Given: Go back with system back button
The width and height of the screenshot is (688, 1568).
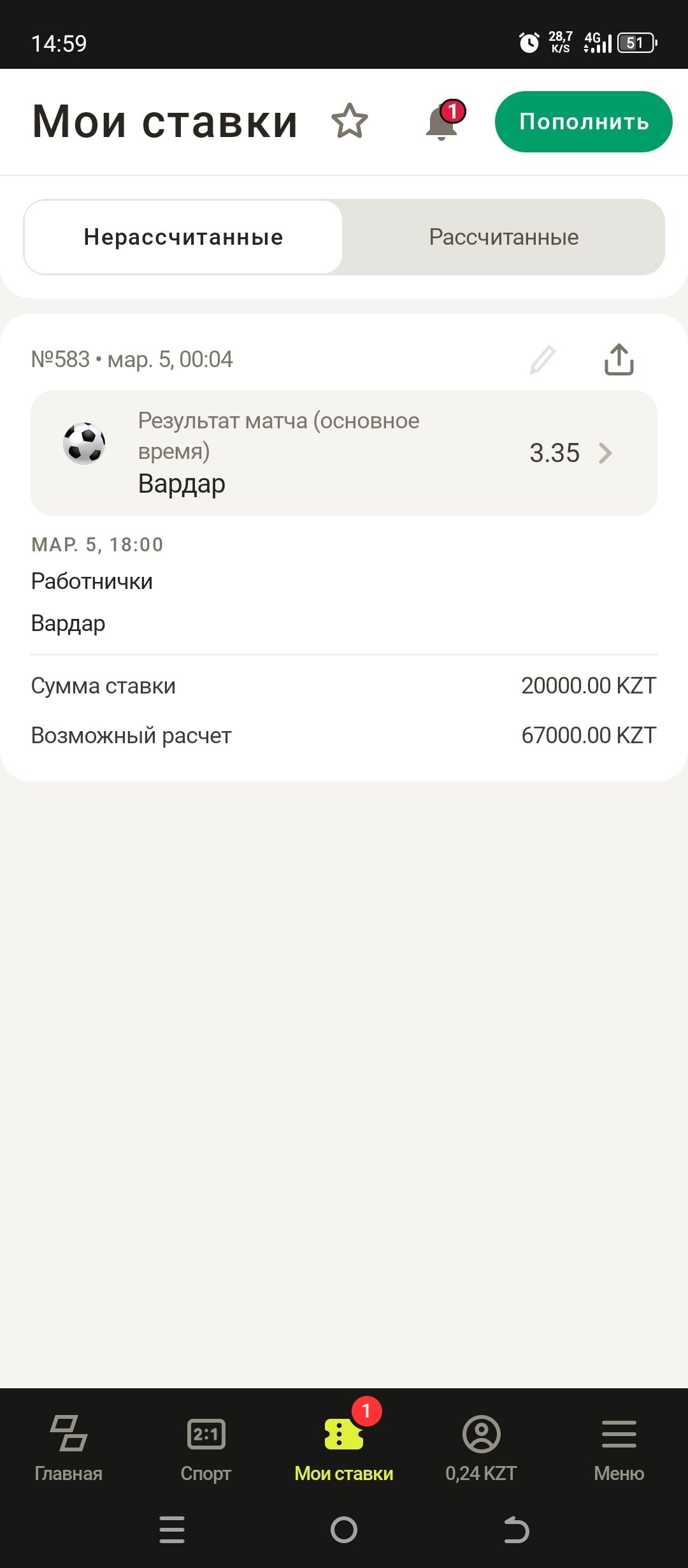Looking at the screenshot, I should pyautogui.click(x=516, y=1530).
